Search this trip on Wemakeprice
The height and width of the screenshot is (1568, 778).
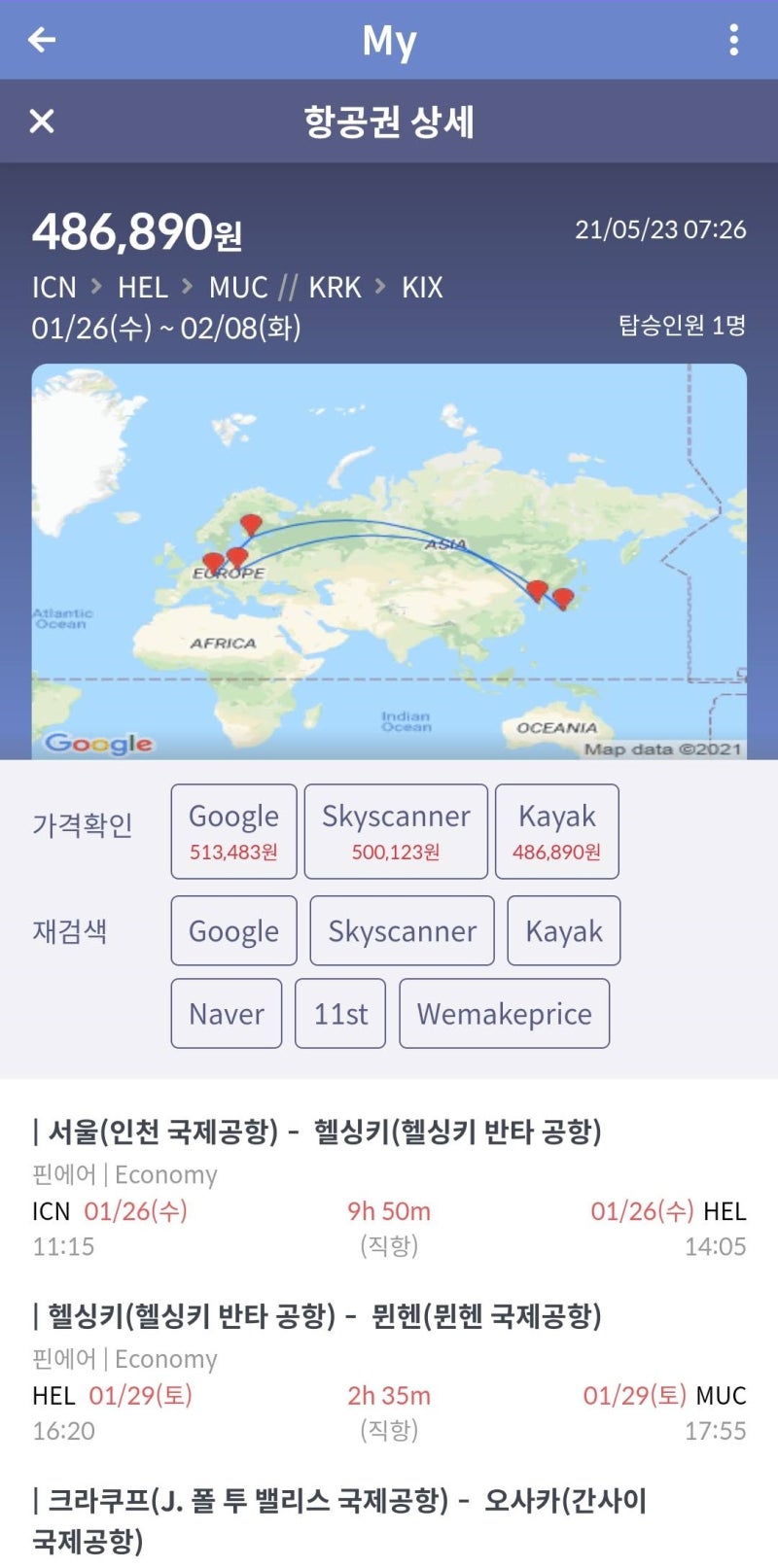point(504,1013)
